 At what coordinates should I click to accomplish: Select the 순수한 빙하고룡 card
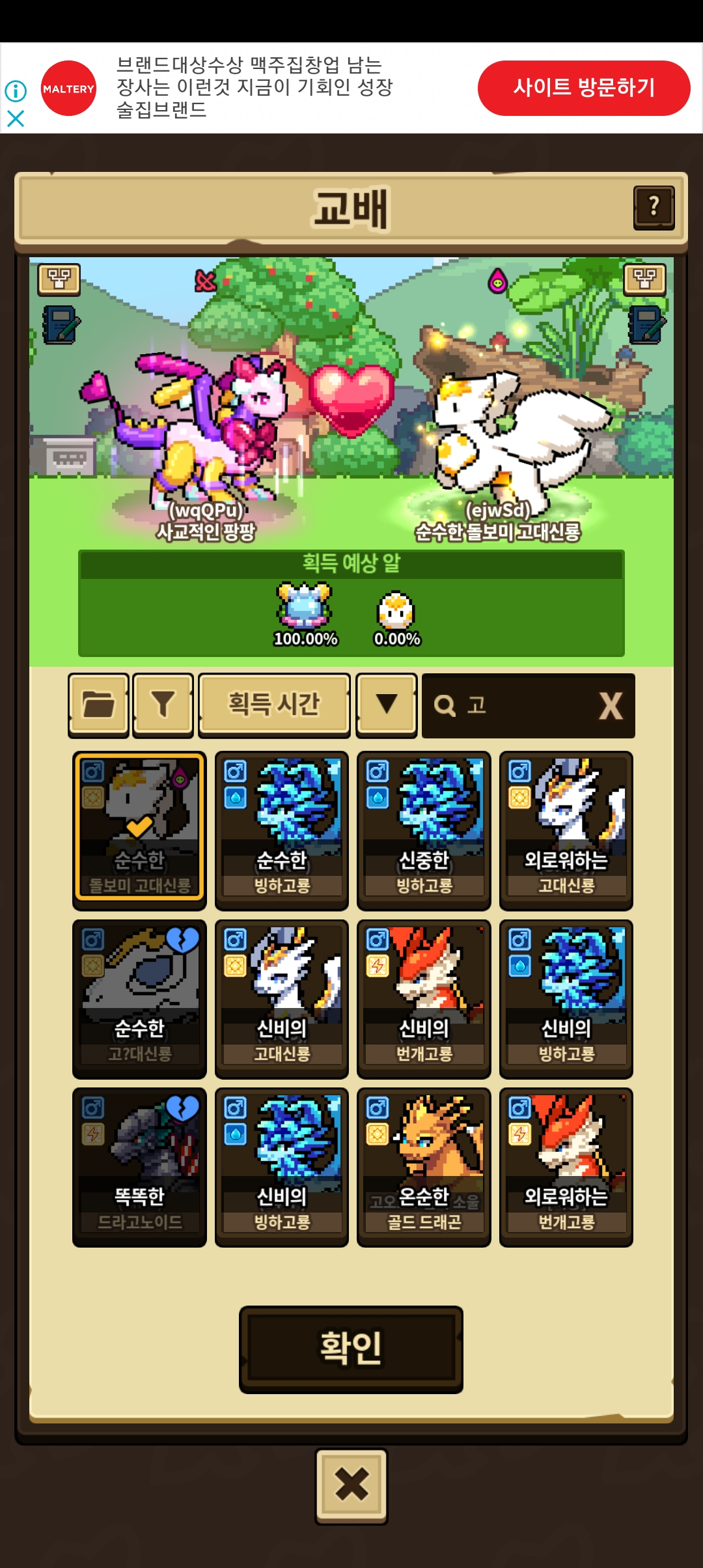coord(281,830)
